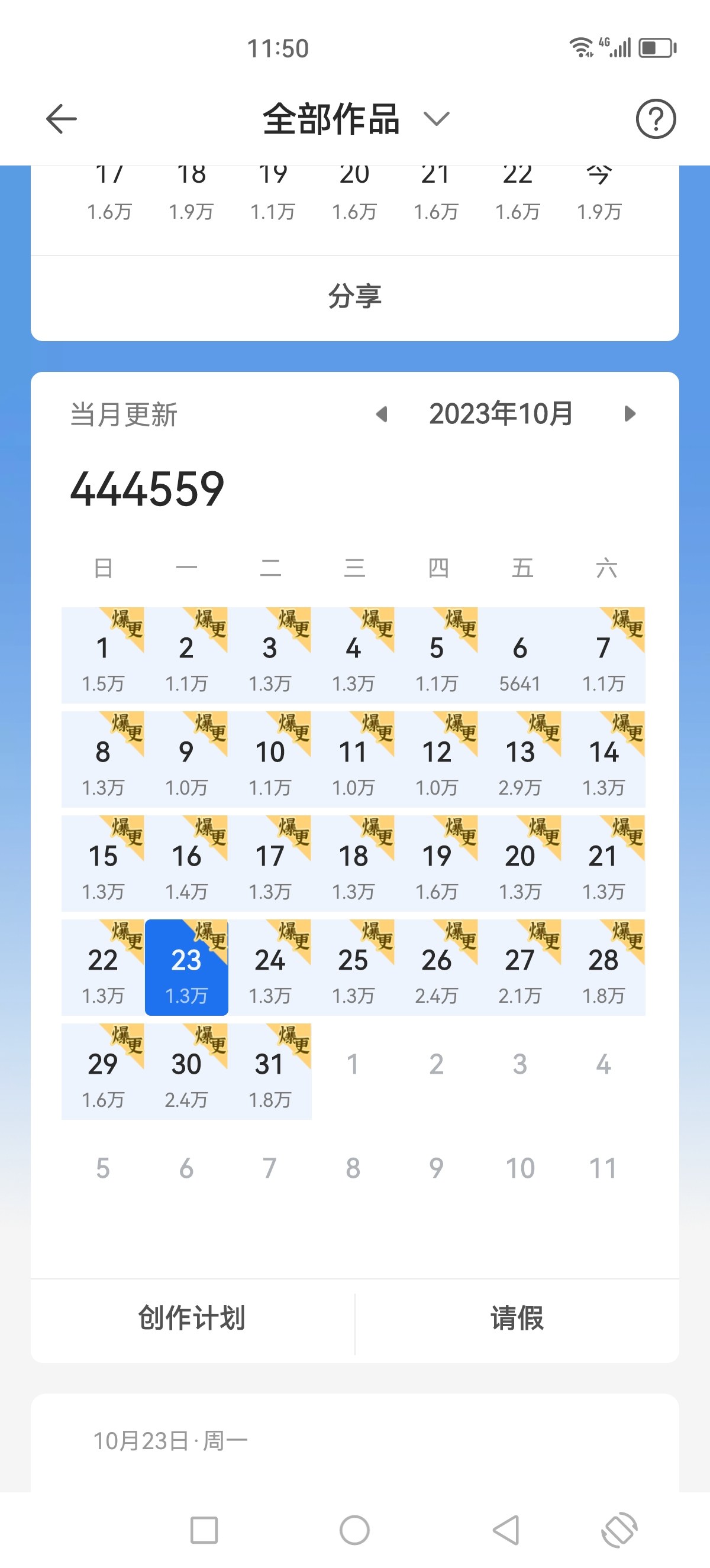Viewport: 710px width, 1568px height.
Task: Open system recent apps square button
Action: [204, 1530]
